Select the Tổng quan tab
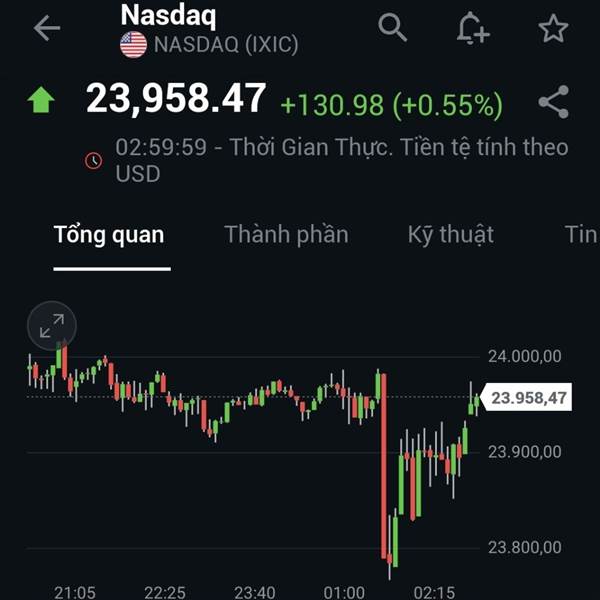This screenshot has width=600, height=600. coord(109,234)
